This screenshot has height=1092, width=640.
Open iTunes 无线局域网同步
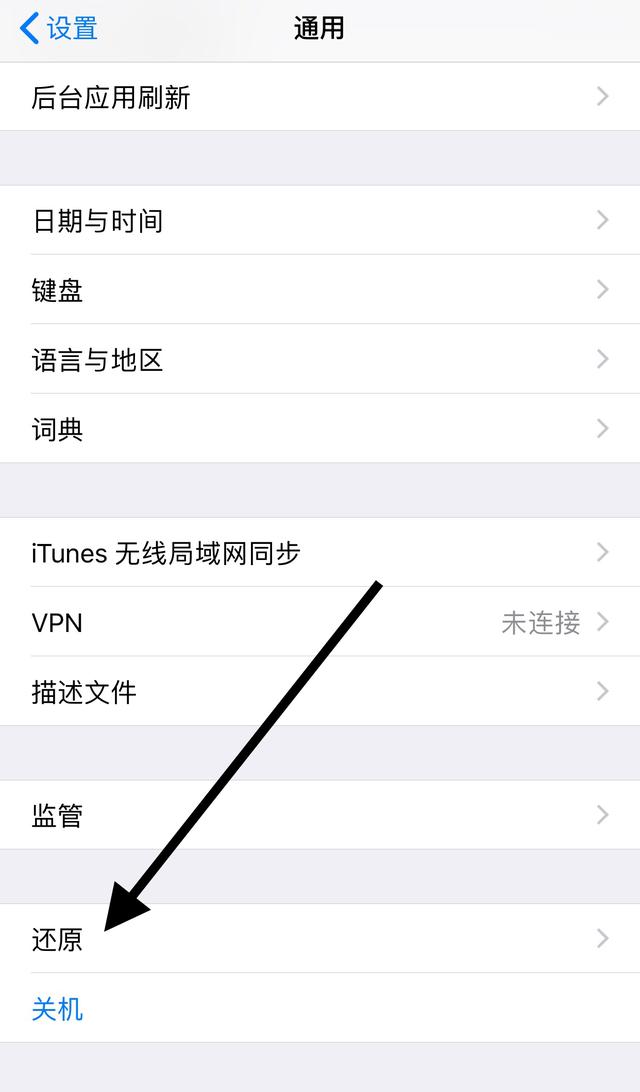(x=320, y=552)
